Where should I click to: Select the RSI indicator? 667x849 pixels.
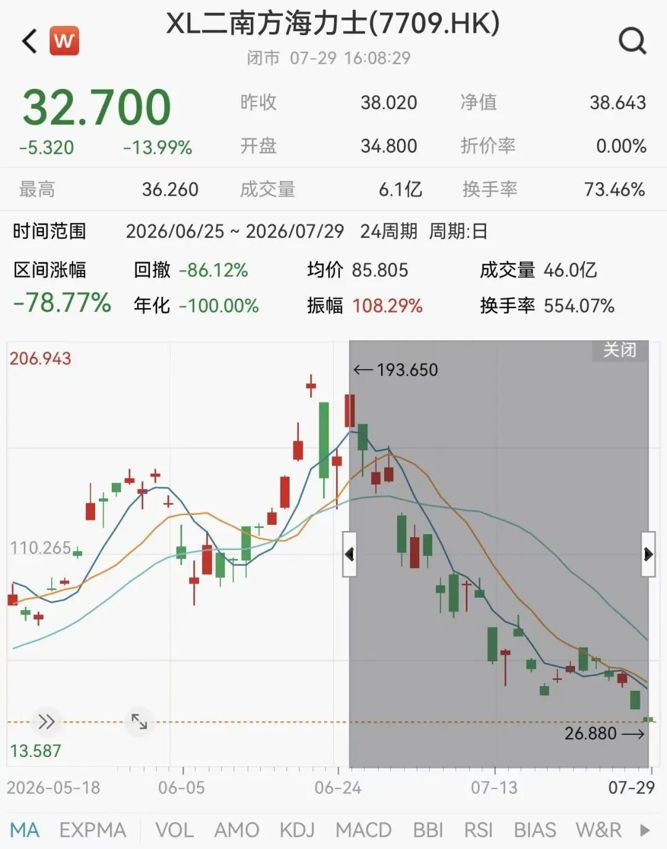(x=479, y=830)
